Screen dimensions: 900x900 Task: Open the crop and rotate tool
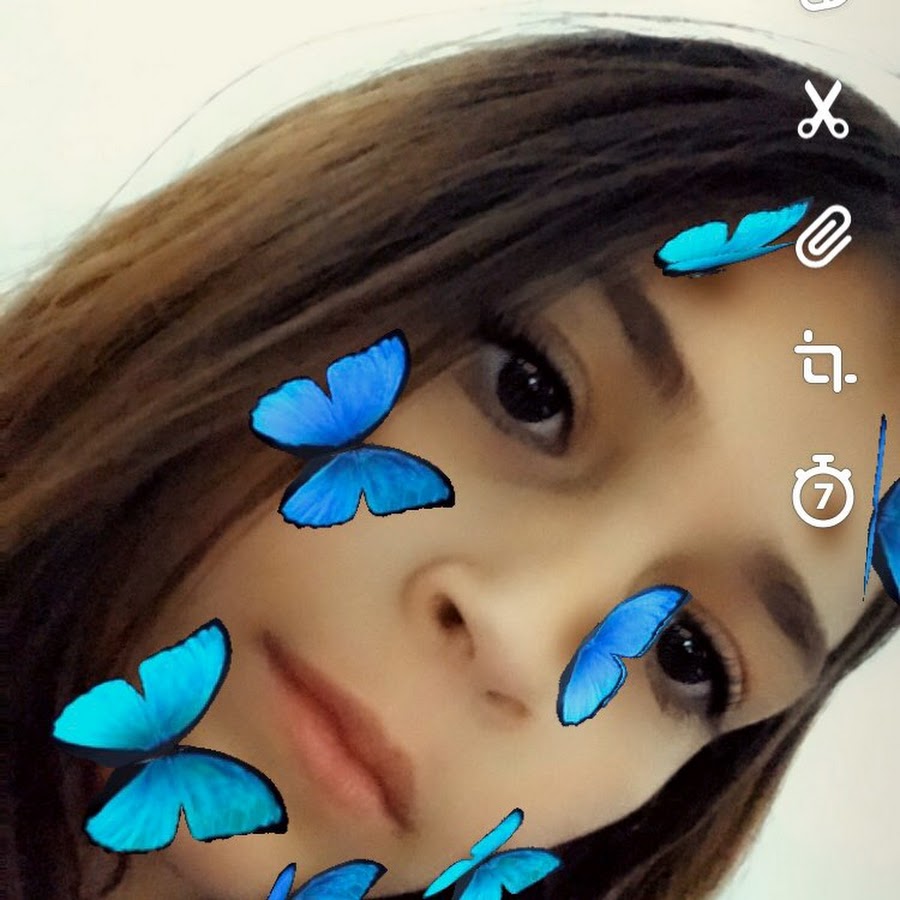pos(823,364)
